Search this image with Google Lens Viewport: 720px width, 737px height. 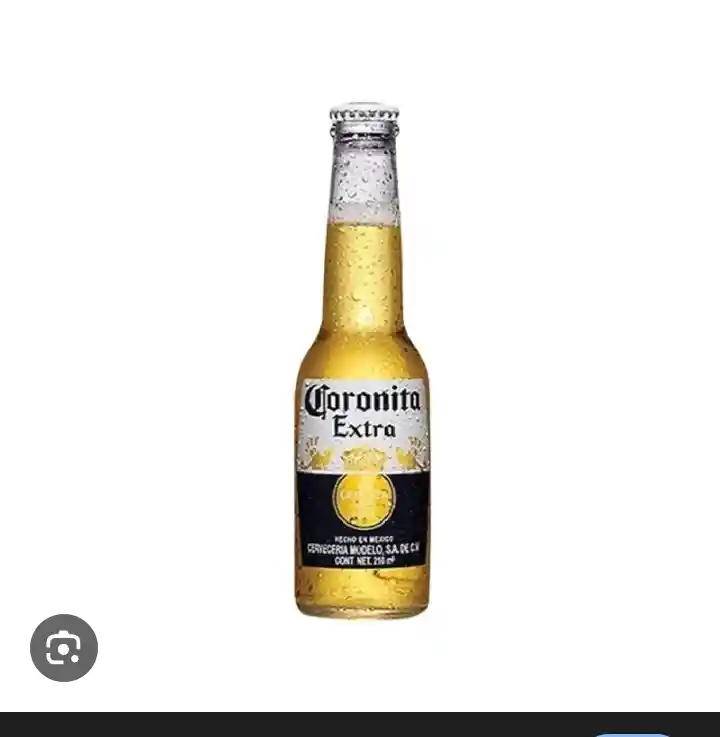tap(64, 648)
